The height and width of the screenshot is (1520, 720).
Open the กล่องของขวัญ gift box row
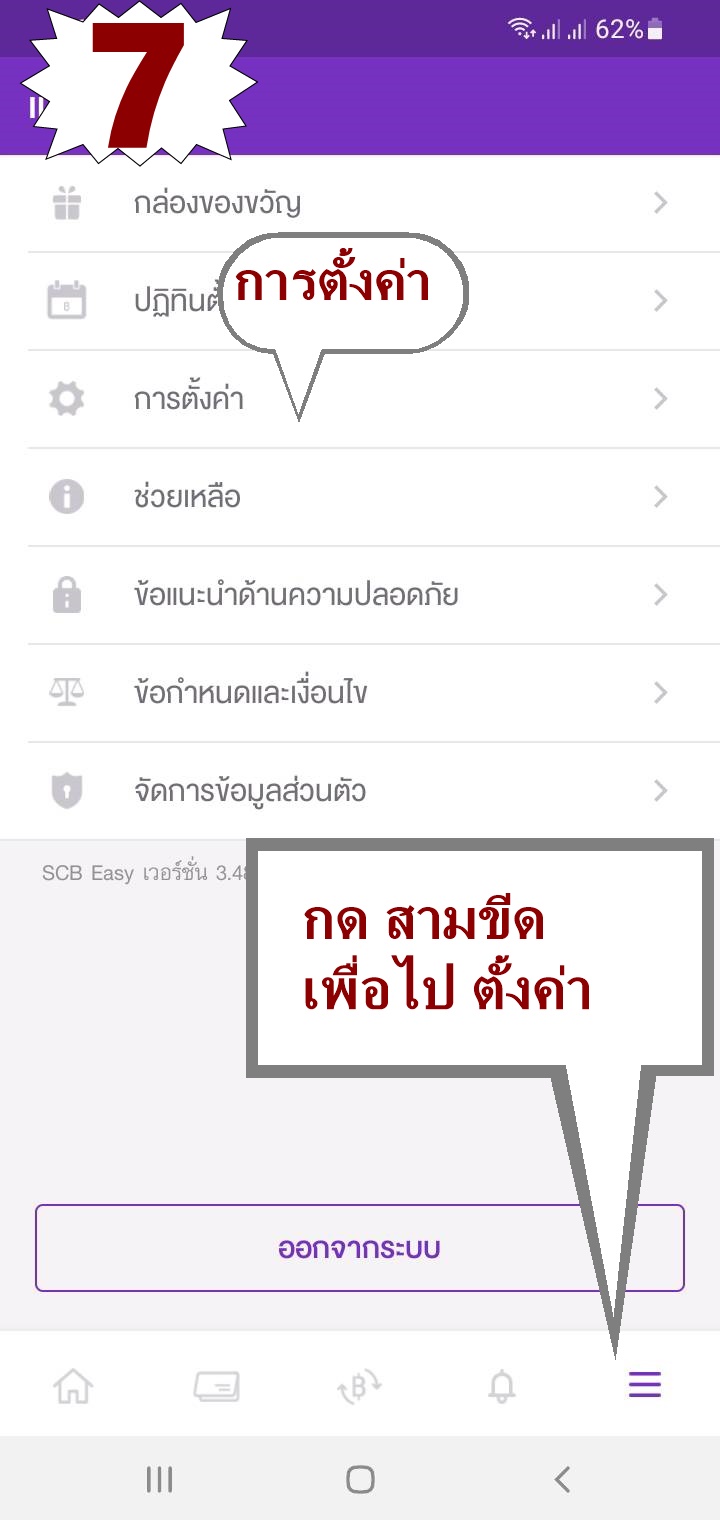pos(360,204)
